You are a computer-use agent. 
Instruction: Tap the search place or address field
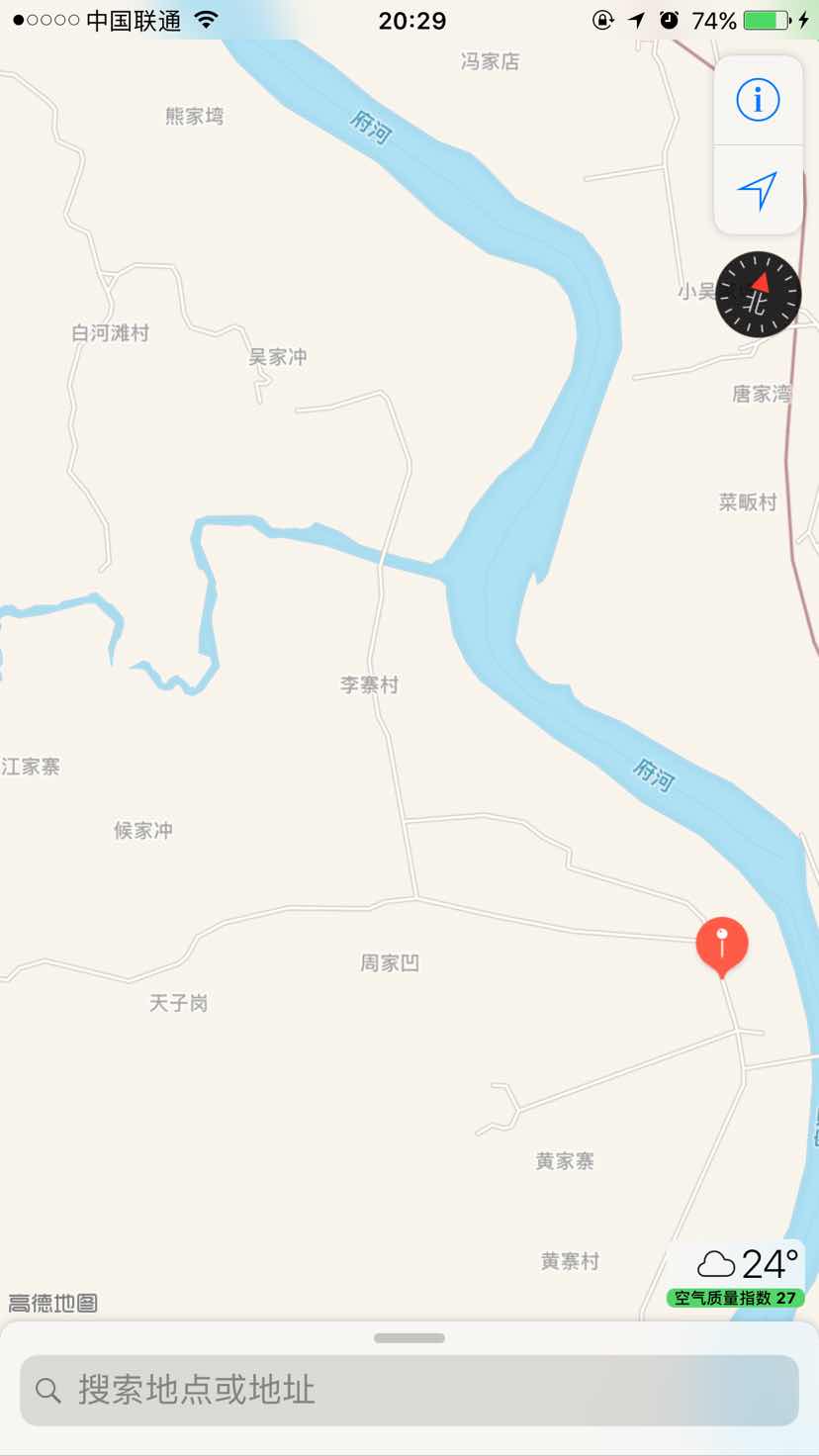pos(409,1390)
